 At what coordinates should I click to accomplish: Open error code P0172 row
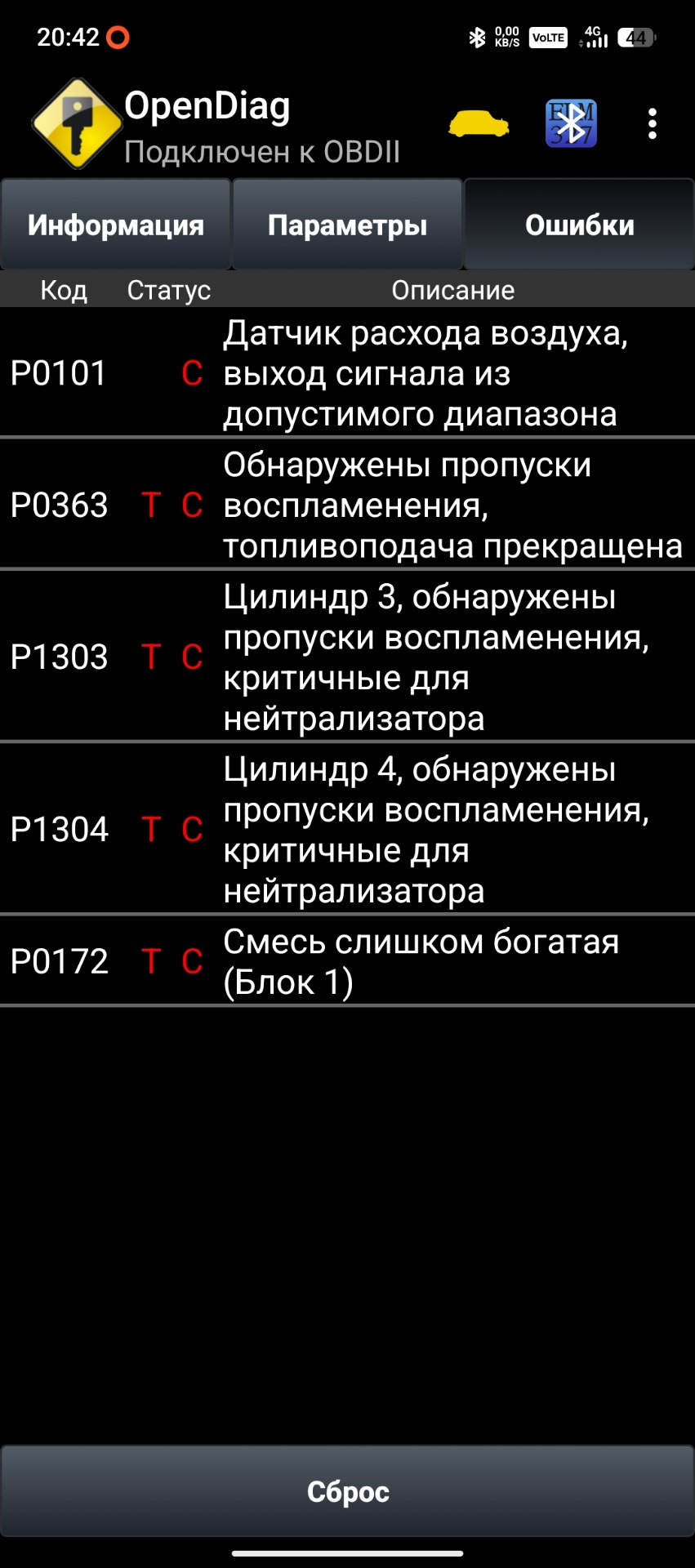pyautogui.click(x=347, y=961)
